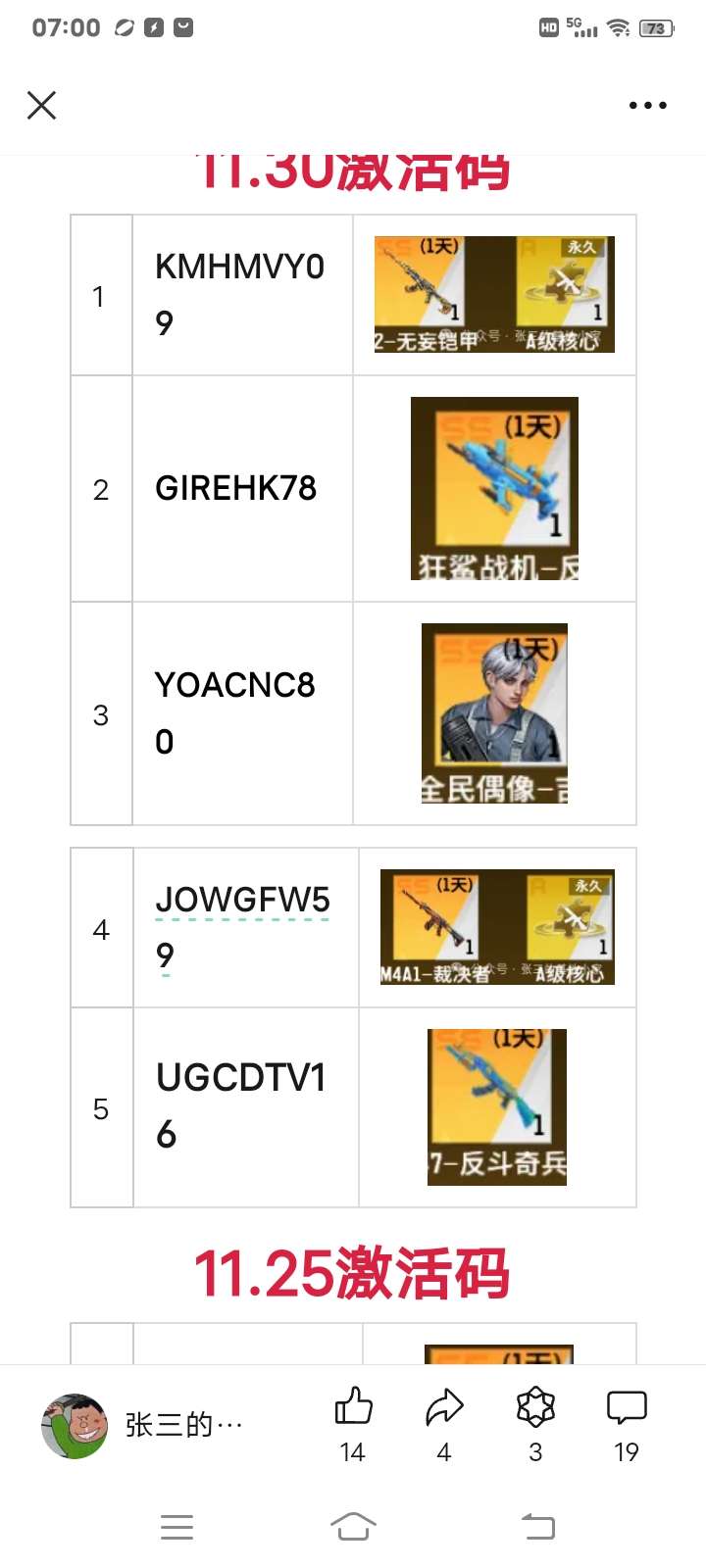Navigate back using system back button
Screen dimensions: 706x1568
pyautogui.click(x=537, y=1526)
